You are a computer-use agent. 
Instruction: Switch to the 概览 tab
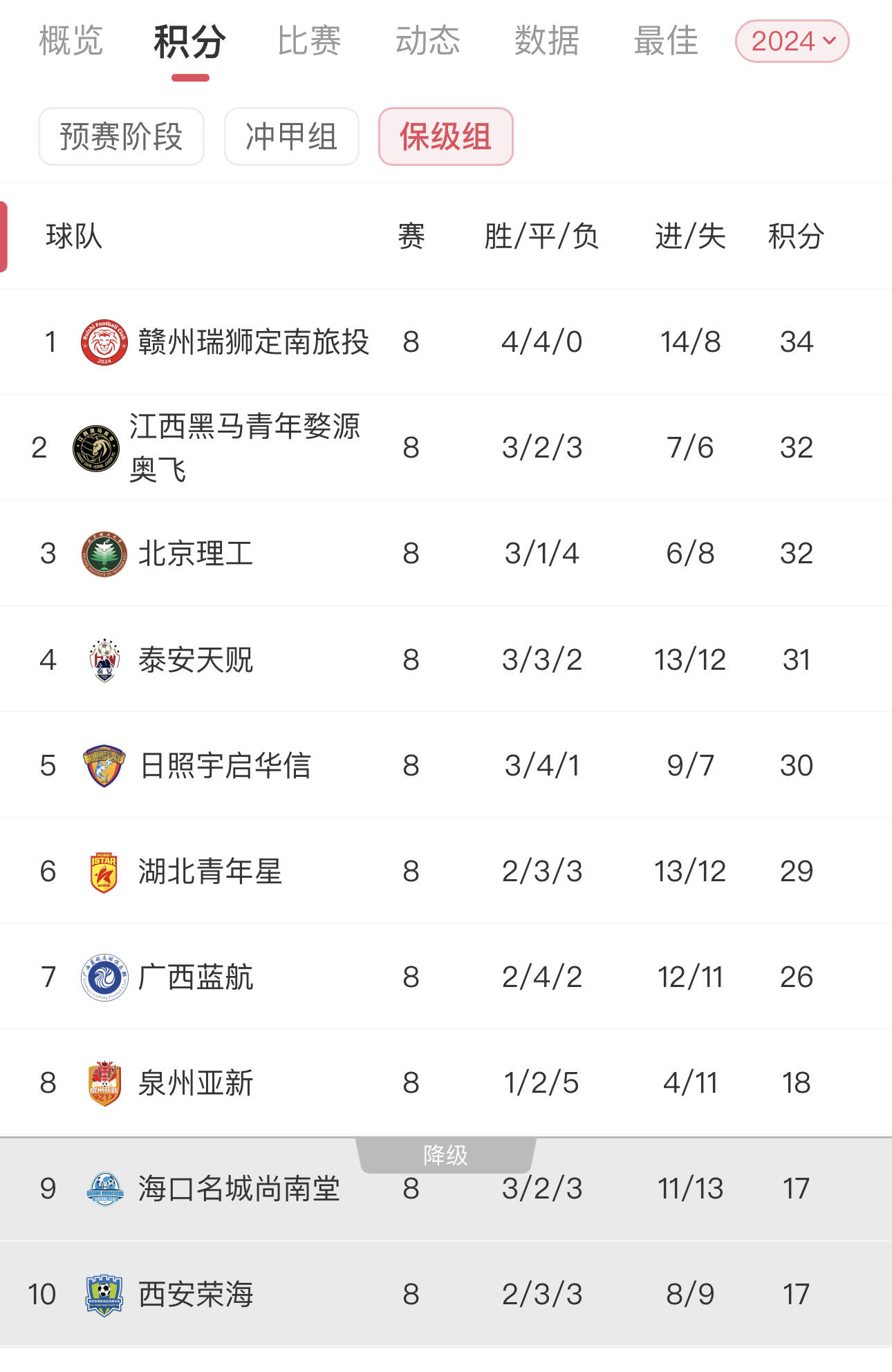(x=71, y=41)
